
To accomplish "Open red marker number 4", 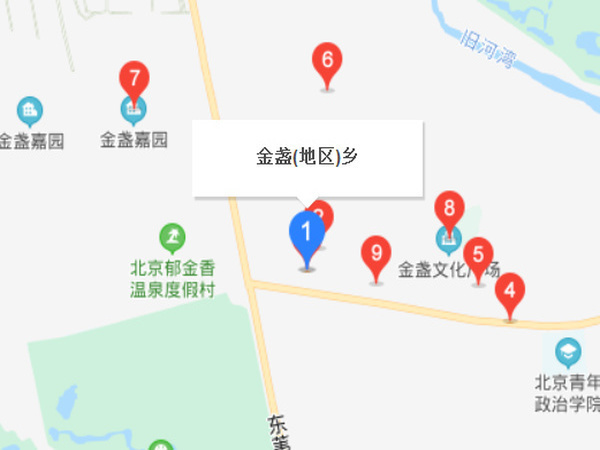I will (x=510, y=292).
